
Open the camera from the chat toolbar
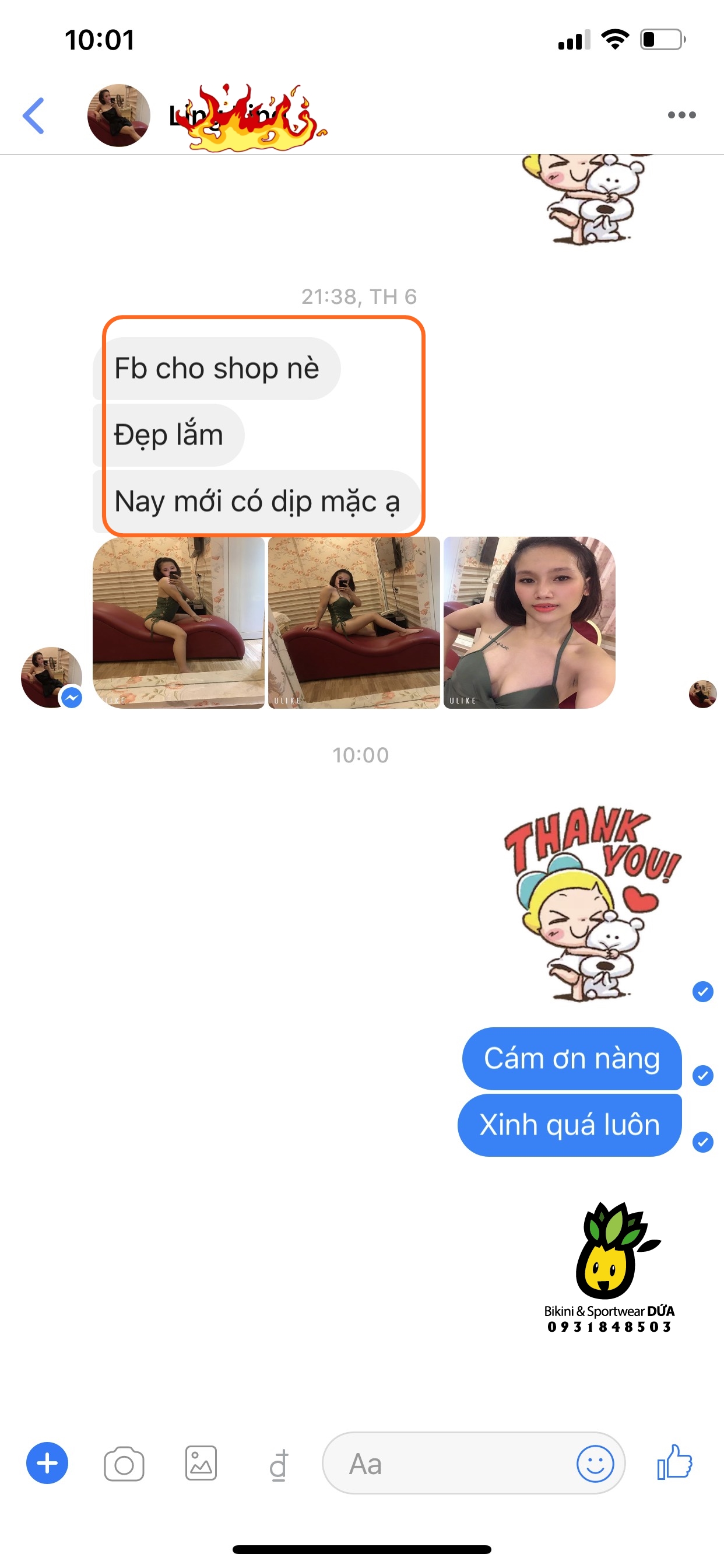(x=124, y=1464)
